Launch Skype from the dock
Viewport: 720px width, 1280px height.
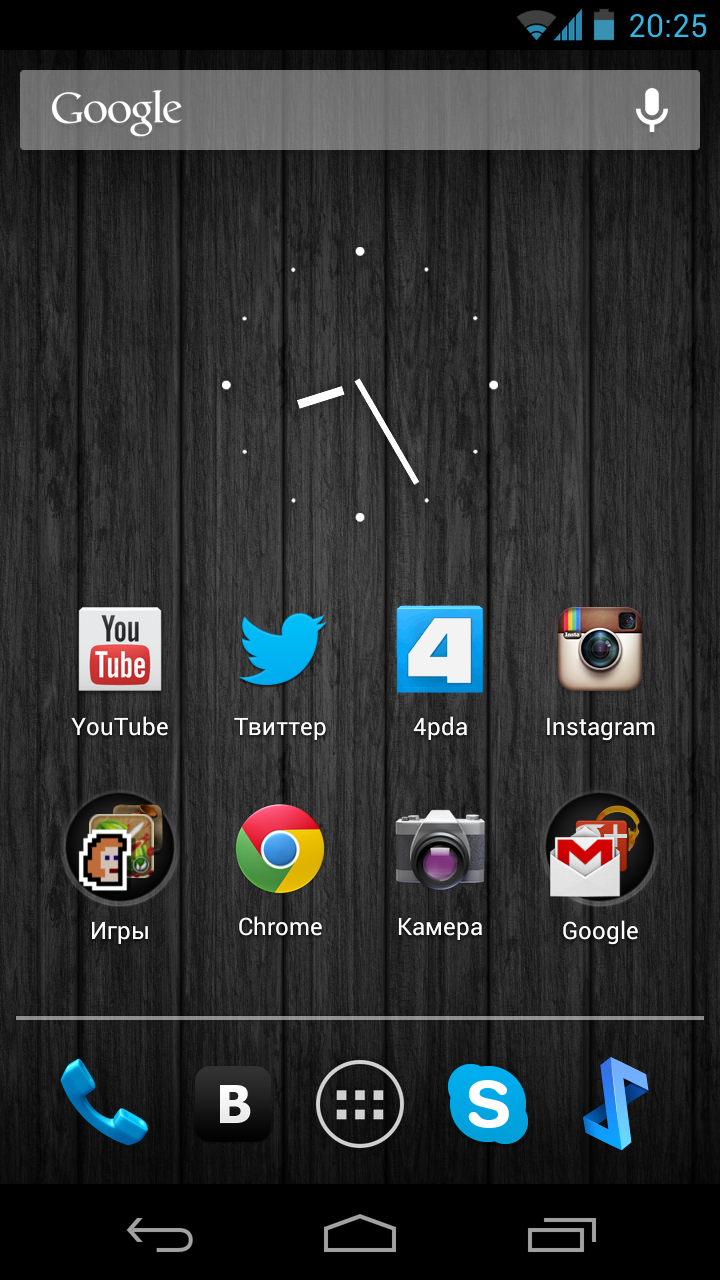click(488, 1104)
